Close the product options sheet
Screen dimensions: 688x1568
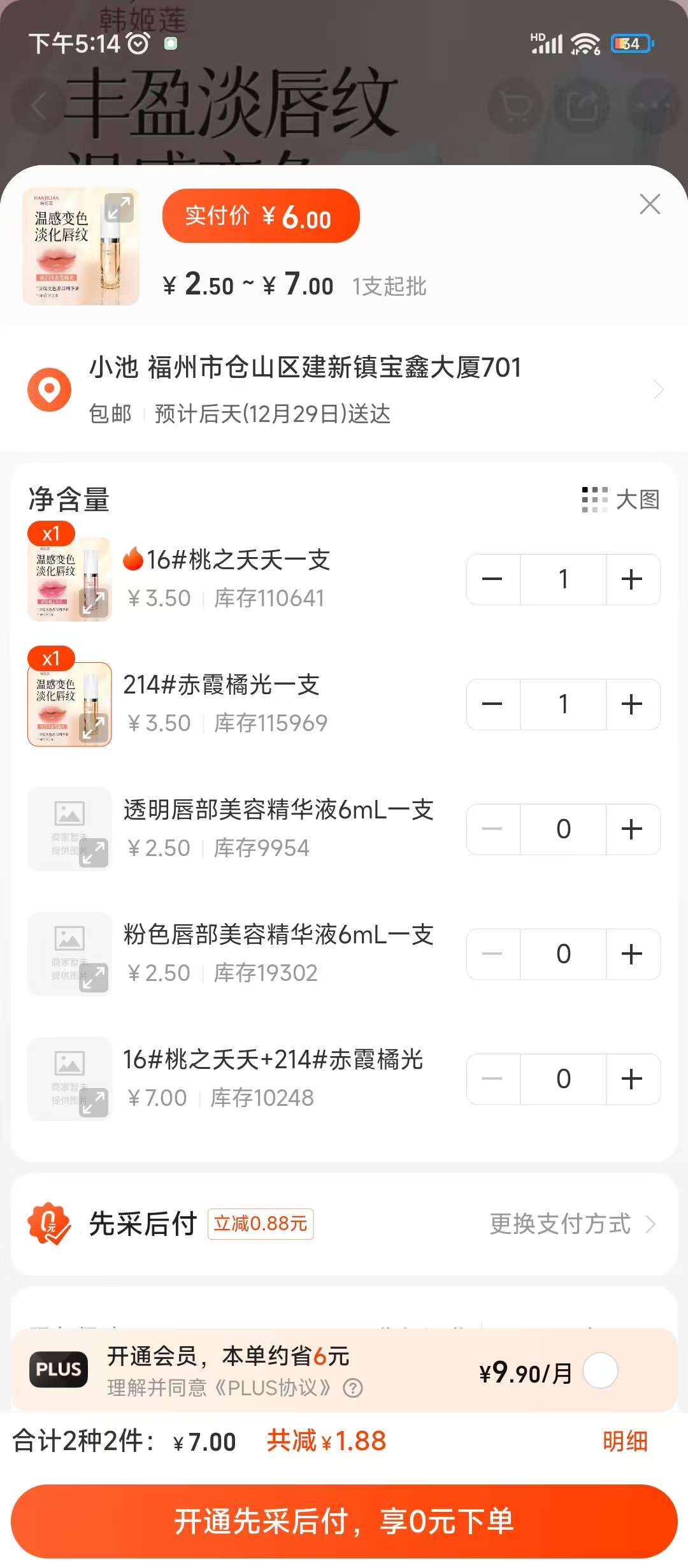(x=650, y=204)
